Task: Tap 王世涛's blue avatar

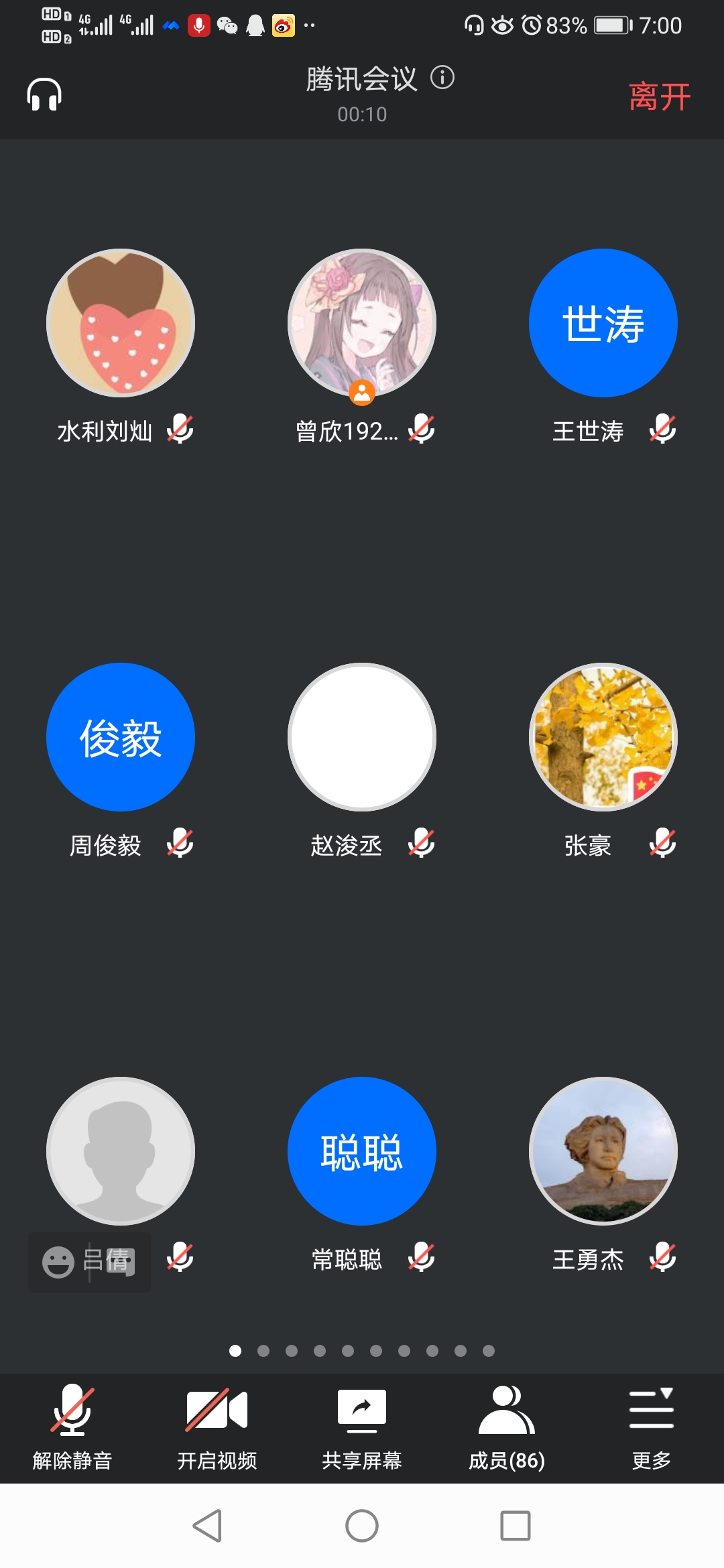Action: point(603,323)
